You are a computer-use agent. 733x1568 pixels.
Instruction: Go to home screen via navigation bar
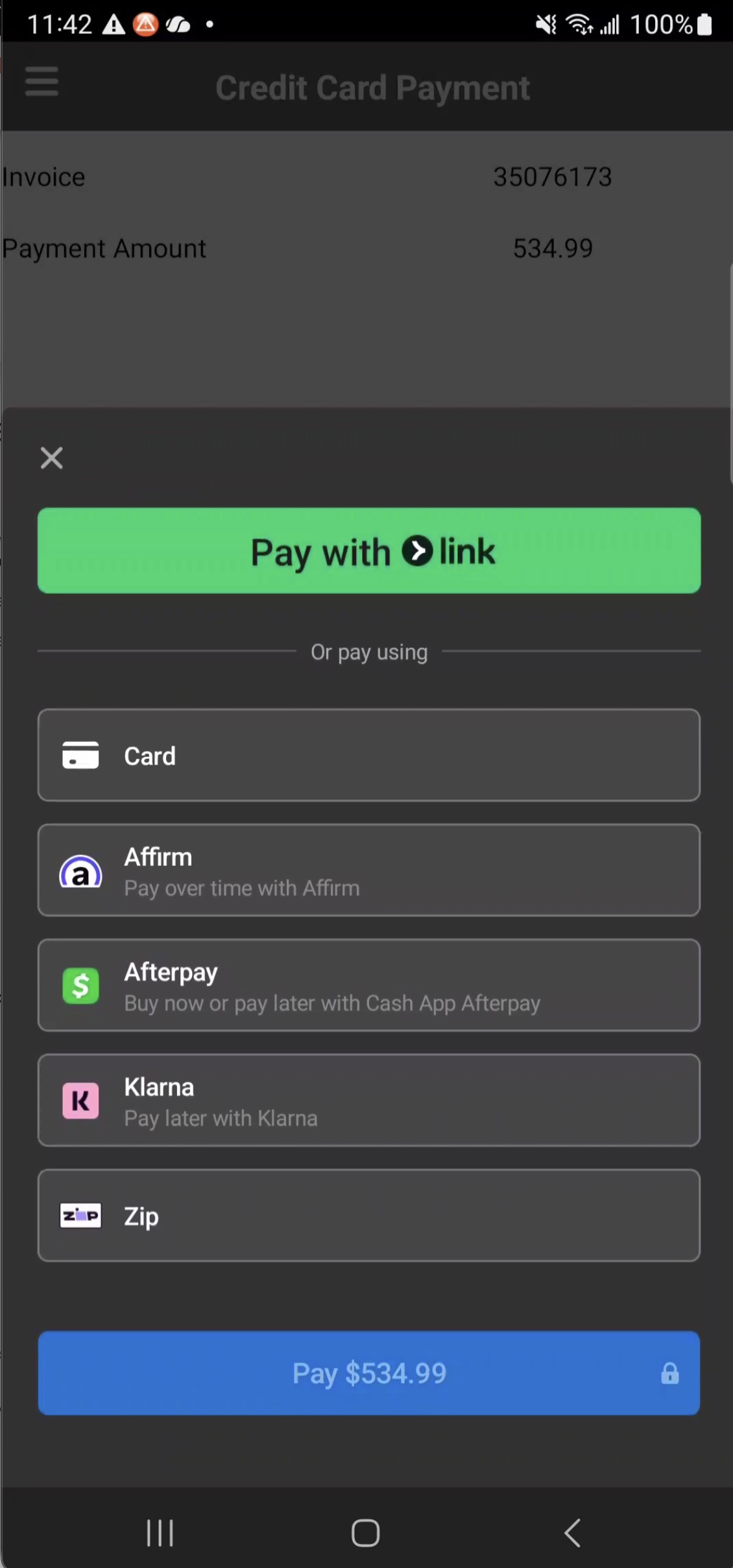tap(365, 1533)
